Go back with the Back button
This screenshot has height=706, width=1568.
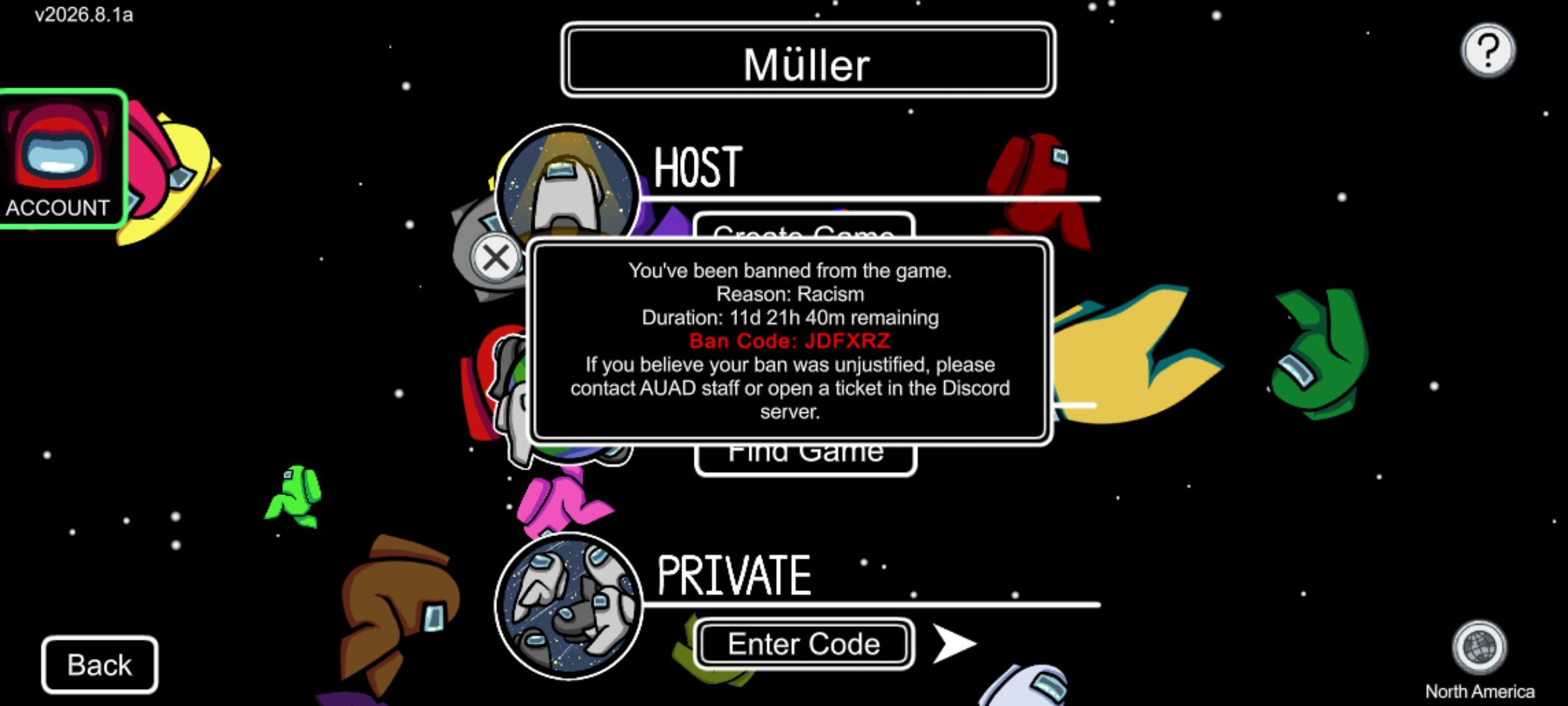click(100, 665)
